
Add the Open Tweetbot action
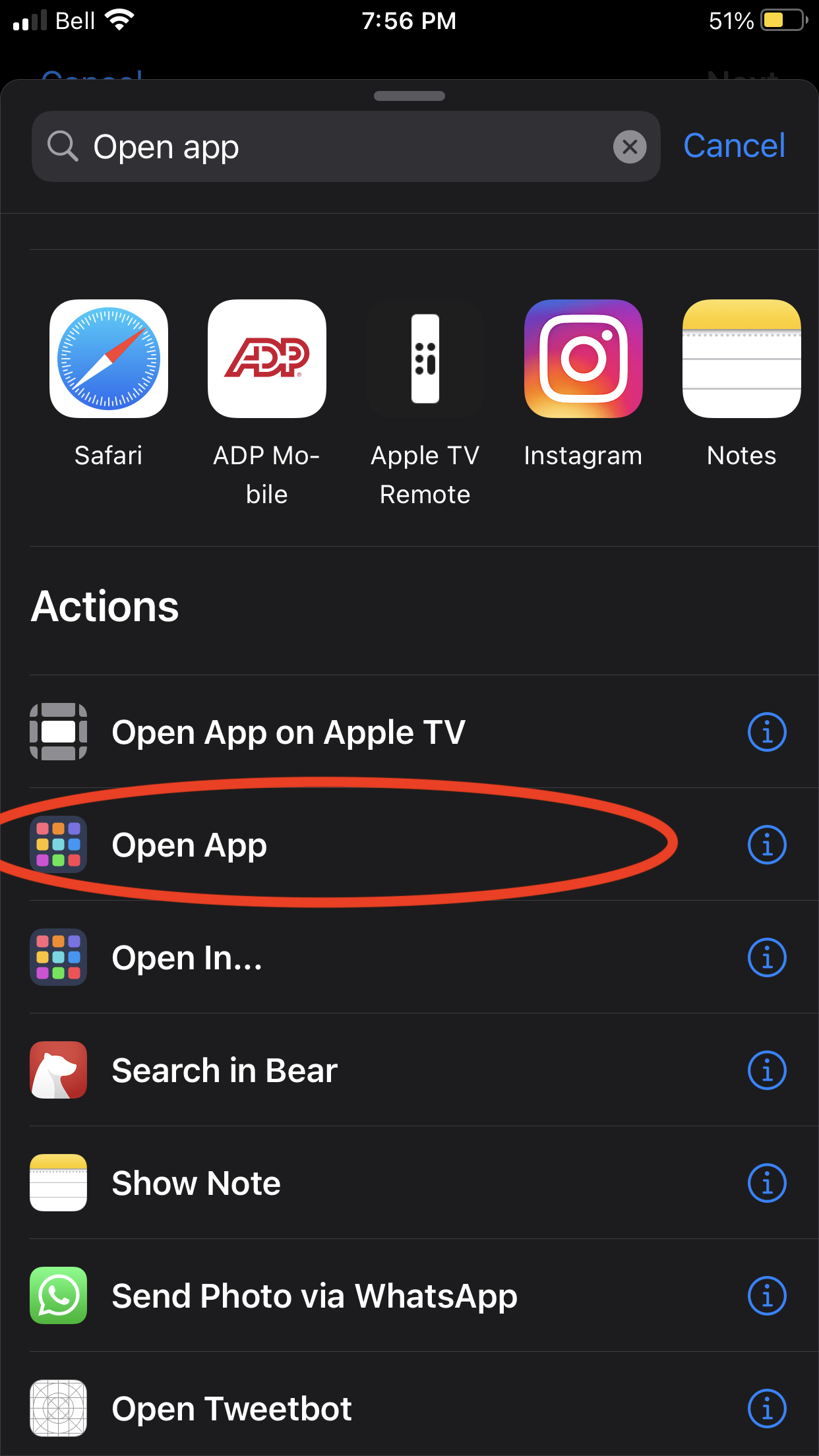pos(231,1409)
